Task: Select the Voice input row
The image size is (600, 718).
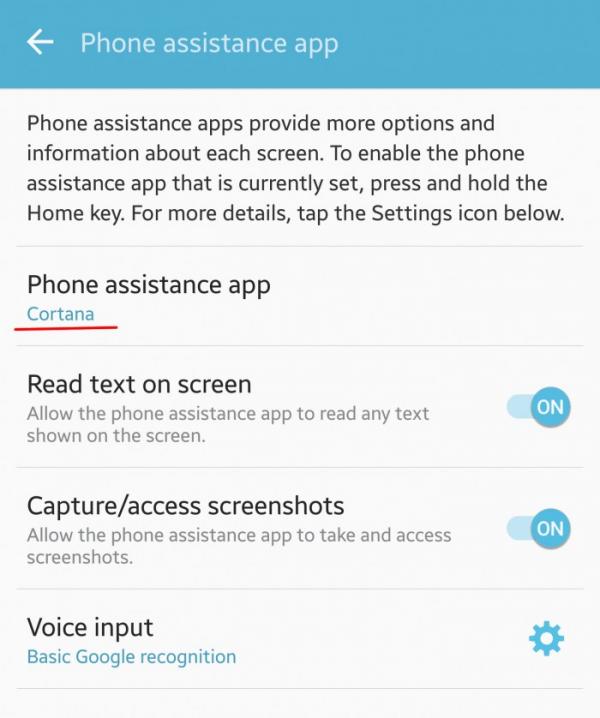Action: pos(150,640)
